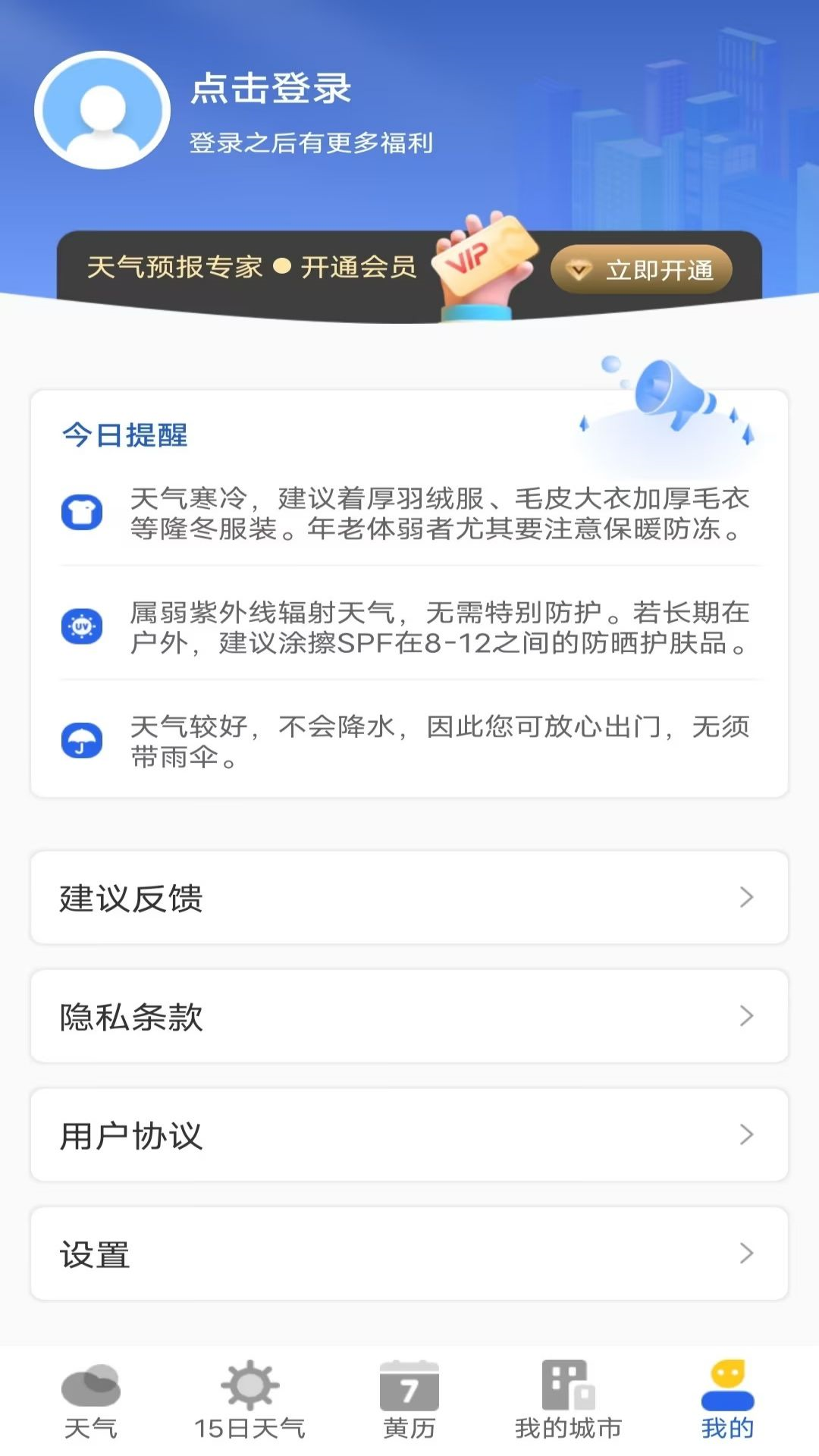Viewport: 819px width, 1456px height.
Task: View the 用户协议 user agreement
Action: pos(409,1135)
